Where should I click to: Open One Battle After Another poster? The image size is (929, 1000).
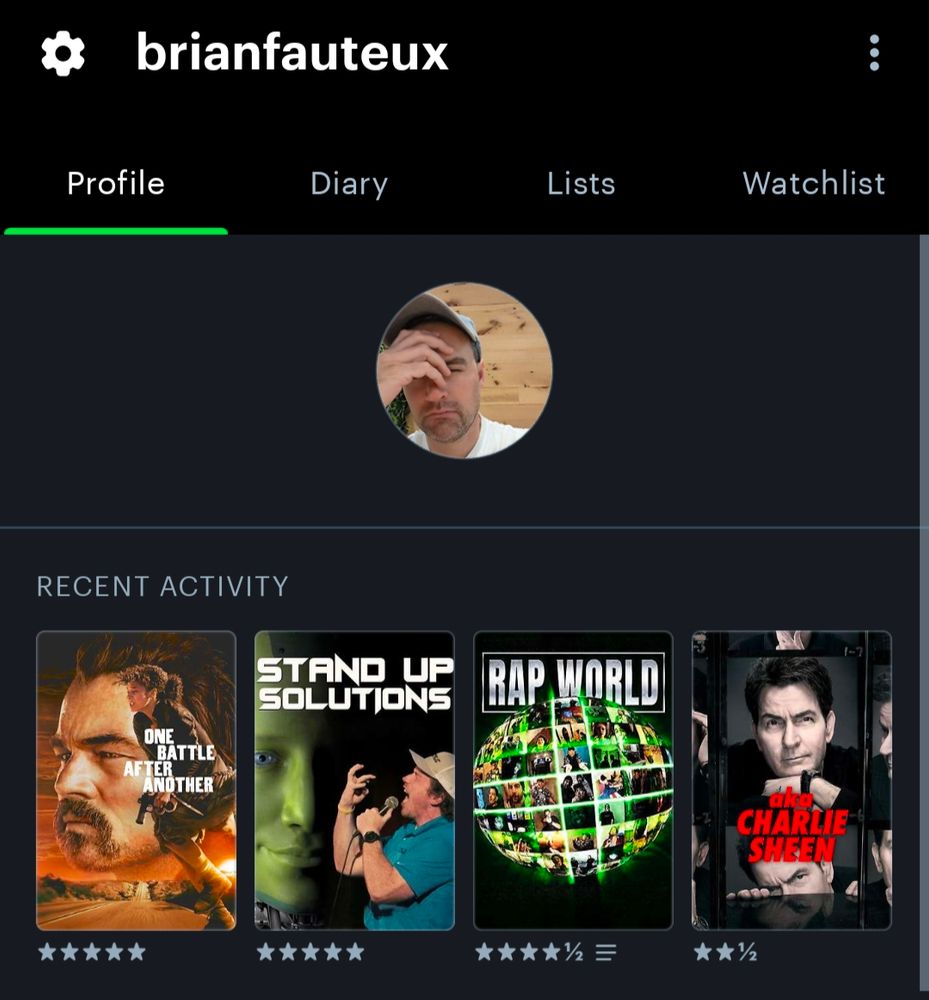136,780
